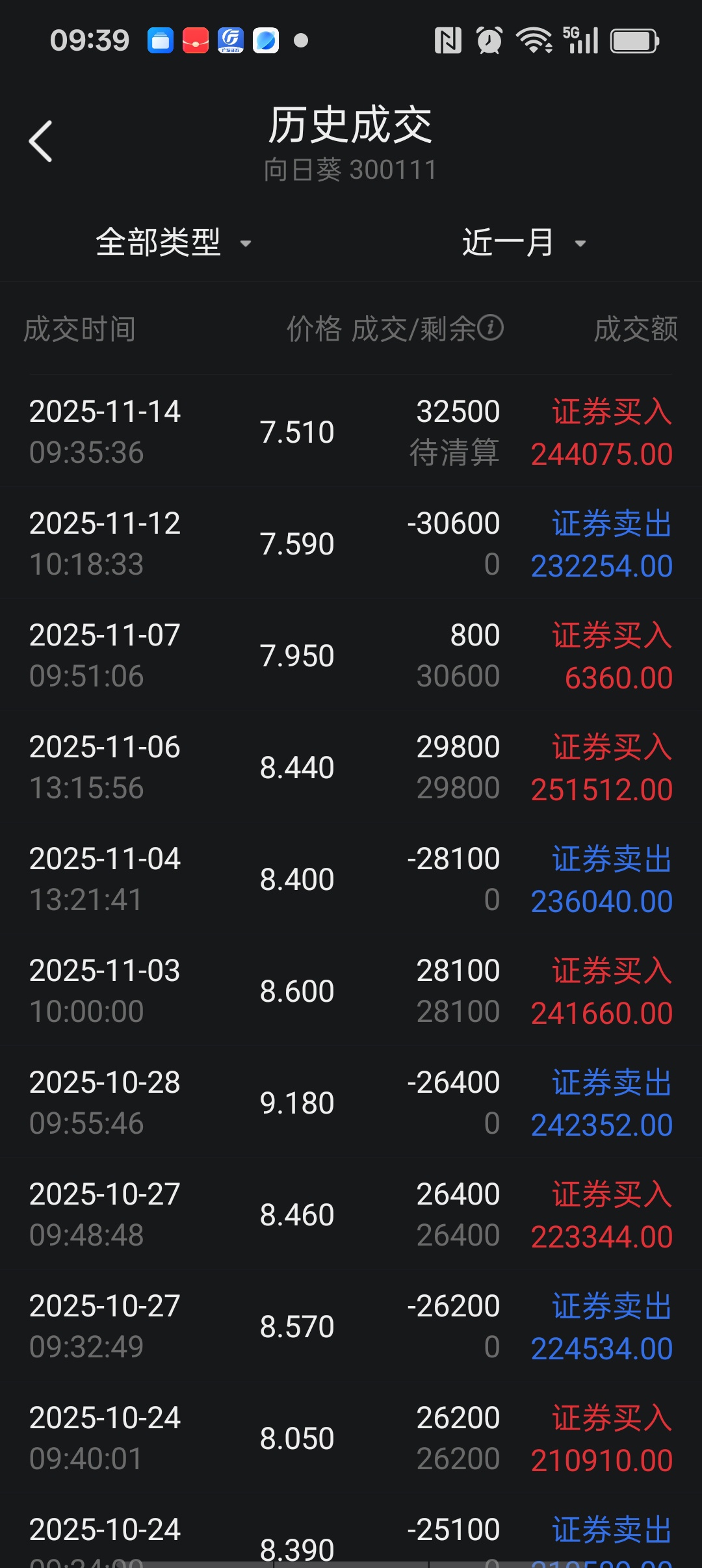Open the 2025-10-27 09:48:48 buy record
The height and width of the screenshot is (1568, 702).
pos(351,1215)
